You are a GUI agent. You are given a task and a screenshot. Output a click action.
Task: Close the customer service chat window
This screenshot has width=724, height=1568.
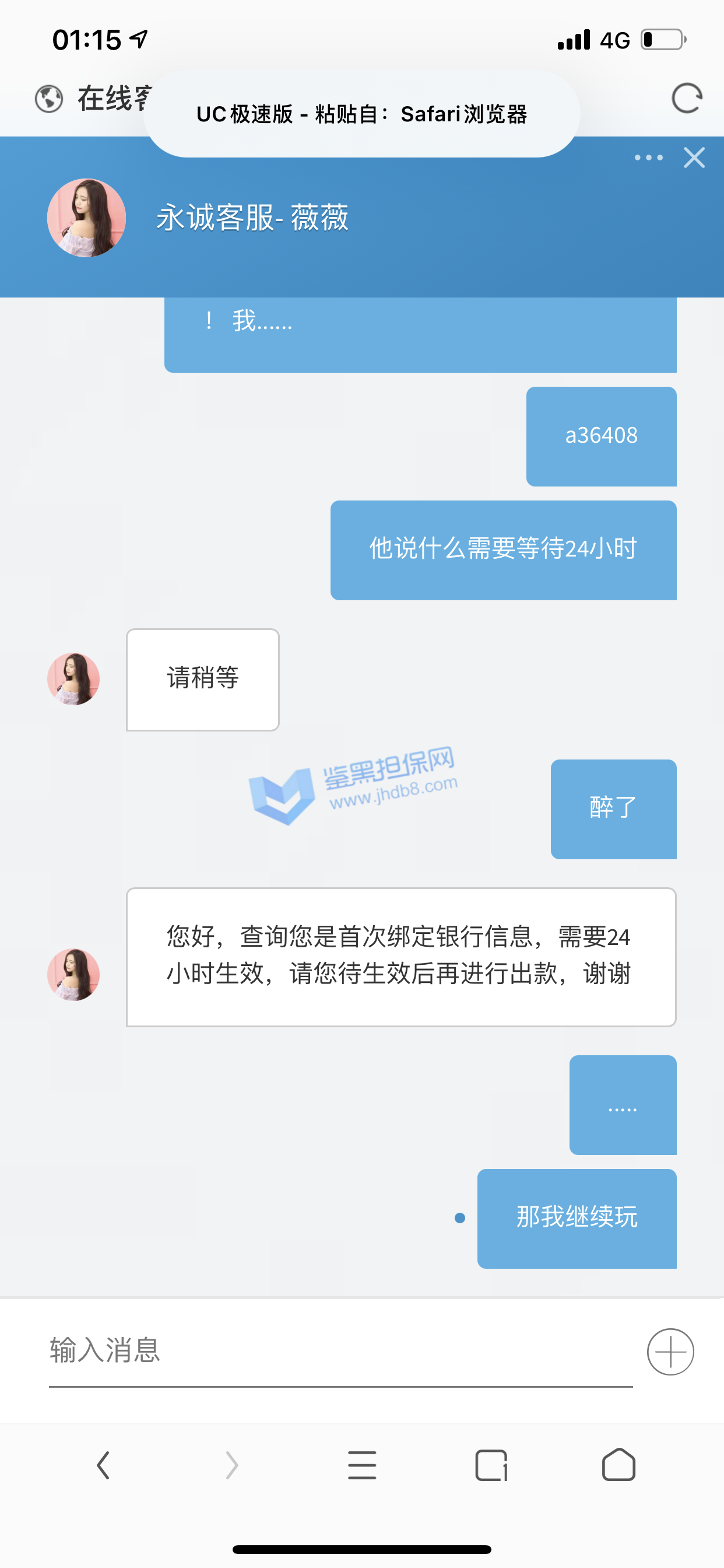[694, 157]
